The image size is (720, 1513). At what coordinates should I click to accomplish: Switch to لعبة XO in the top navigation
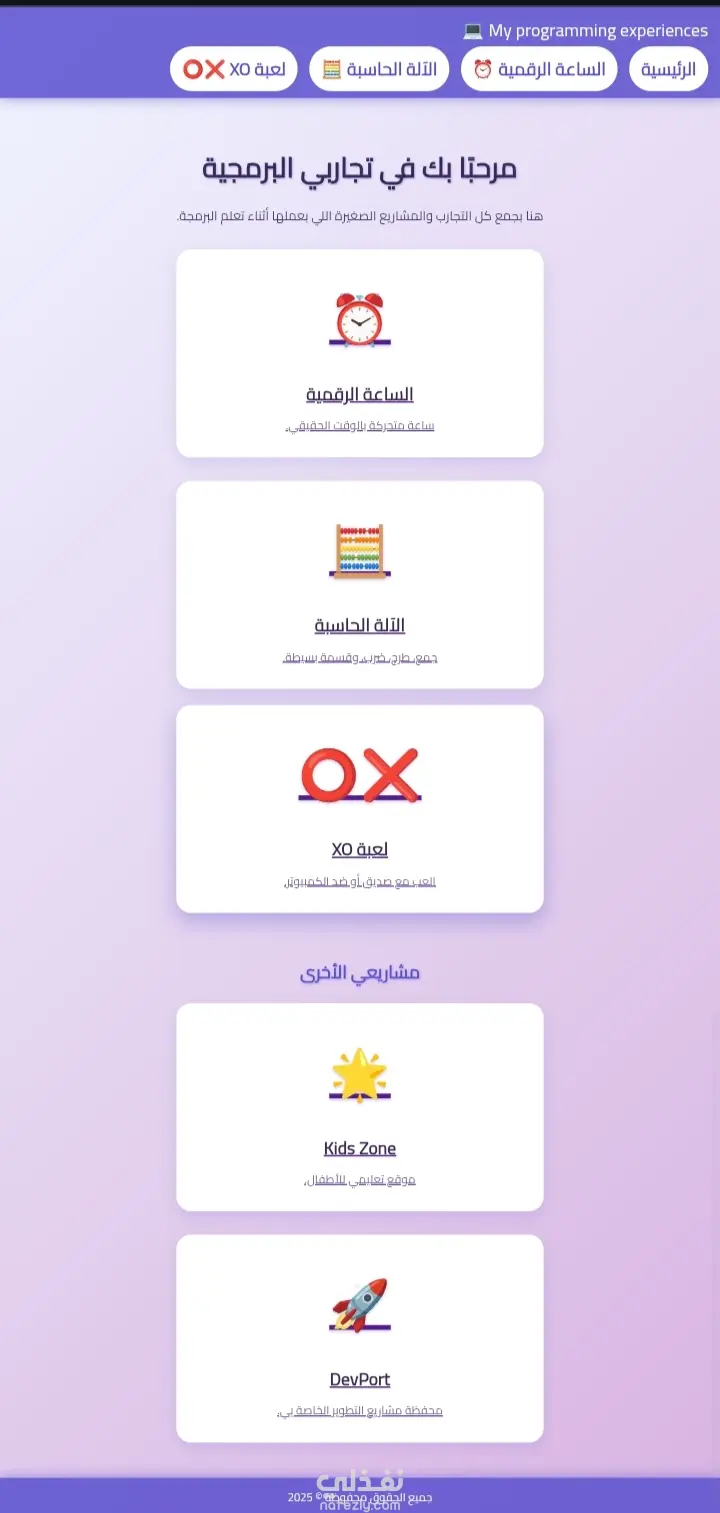tap(234, 69)
